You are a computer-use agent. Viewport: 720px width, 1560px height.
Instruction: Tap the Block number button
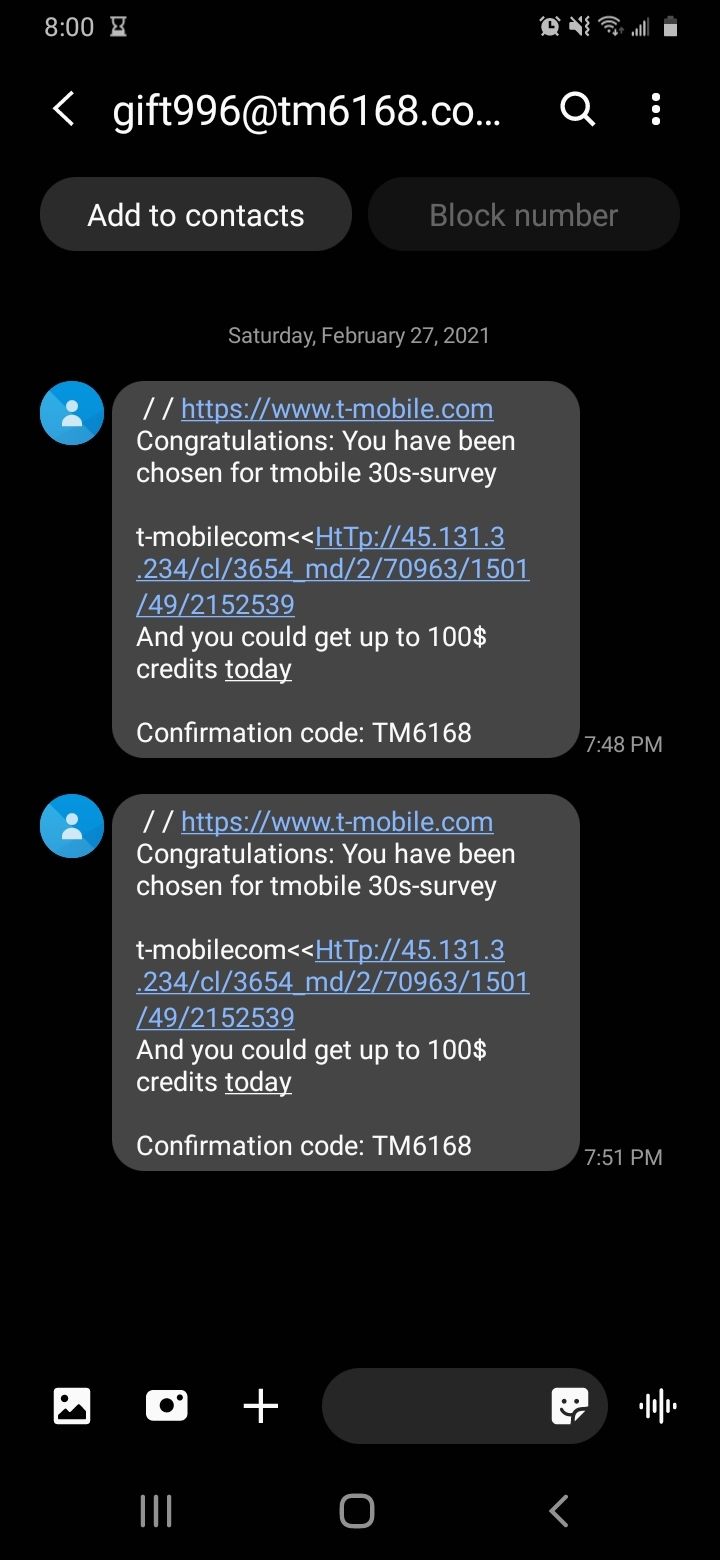[x=524, y=215]
